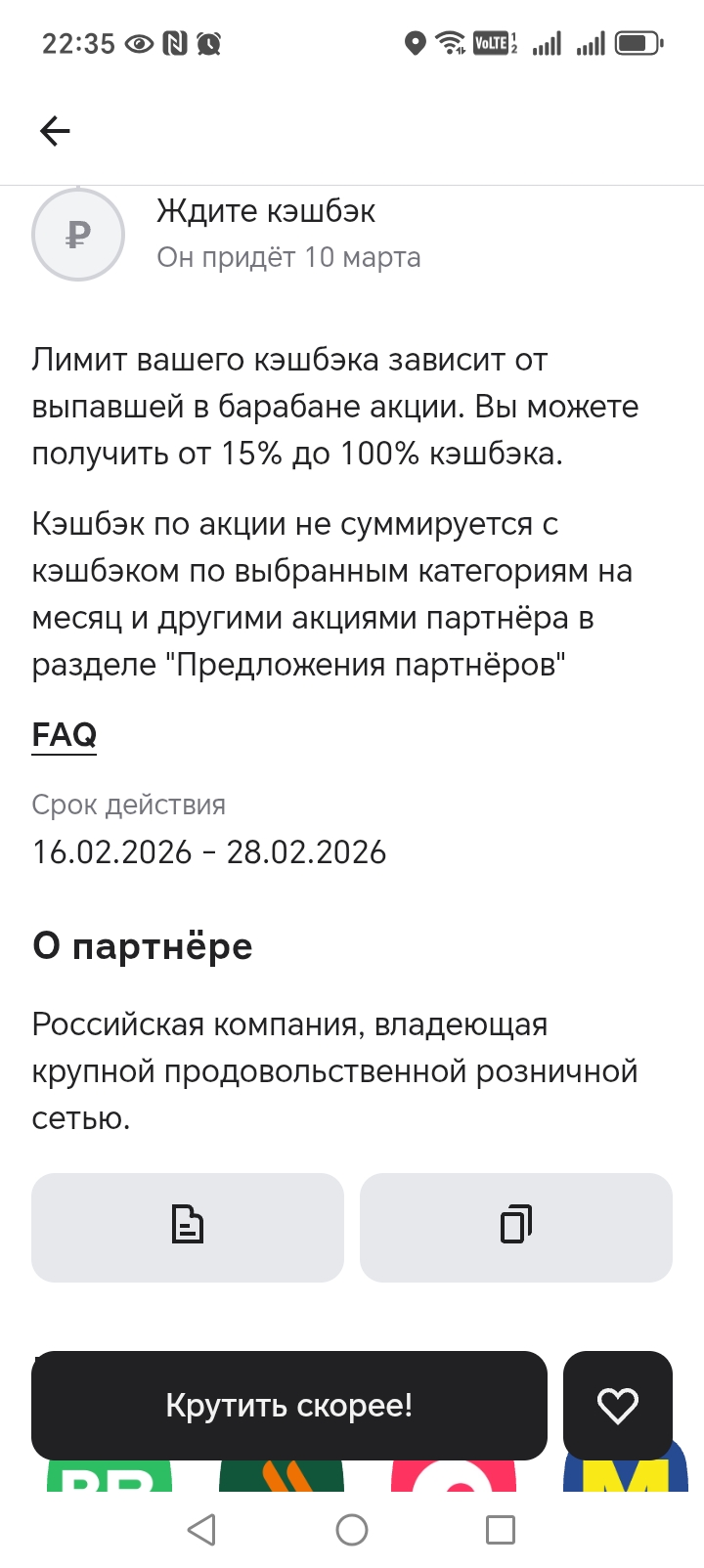The height and width of the screenshot is (1568, 704).
Task: Go to the system home screen
Action: pos(352,1530)
